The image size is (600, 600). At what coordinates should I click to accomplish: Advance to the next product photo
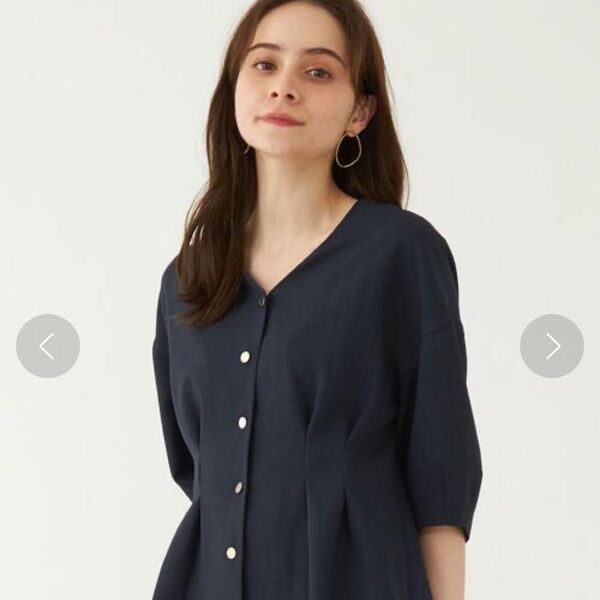pyautogui.click(x=552, y=346)
